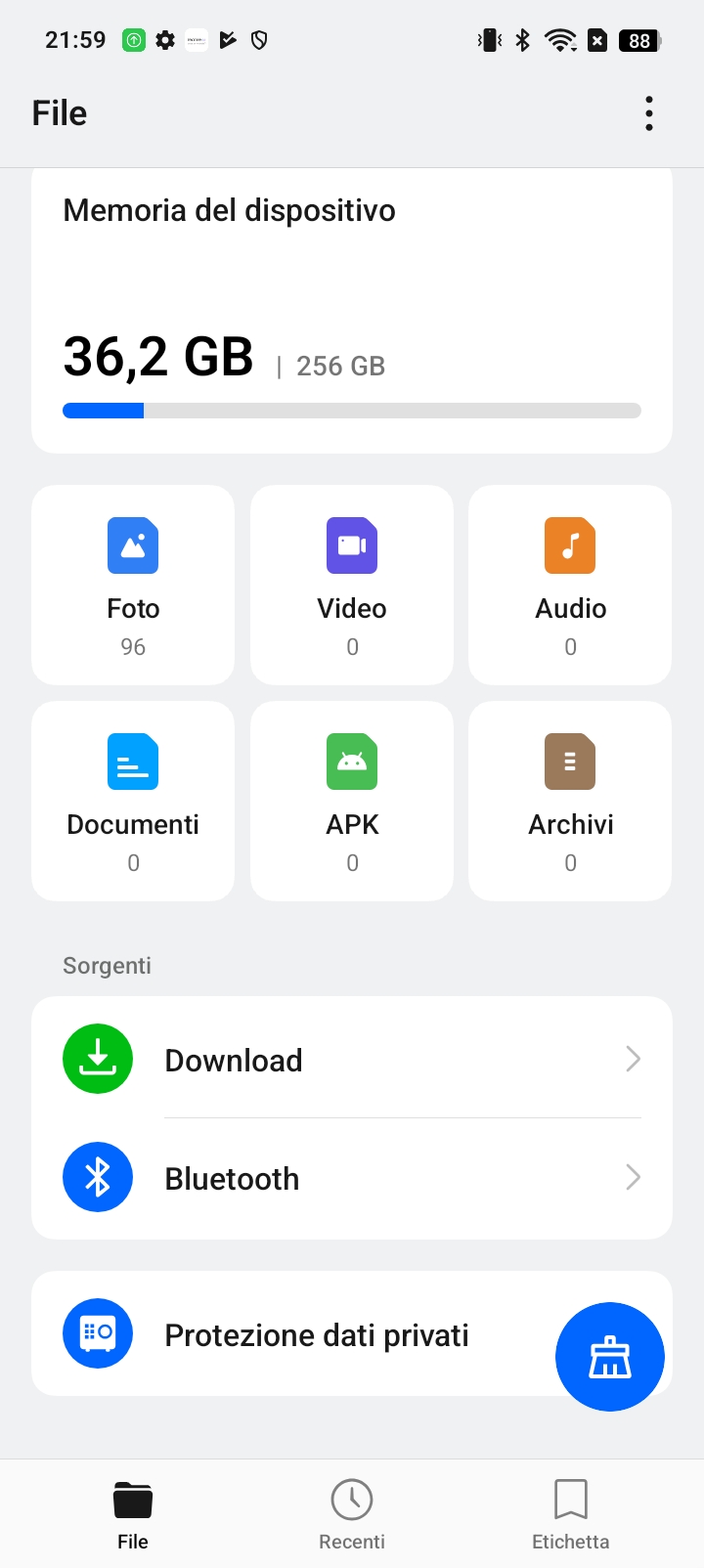This screenshot has width=704, height=1568.
Task: Open the three-dot overflow menu
Action: pos(649,113)
